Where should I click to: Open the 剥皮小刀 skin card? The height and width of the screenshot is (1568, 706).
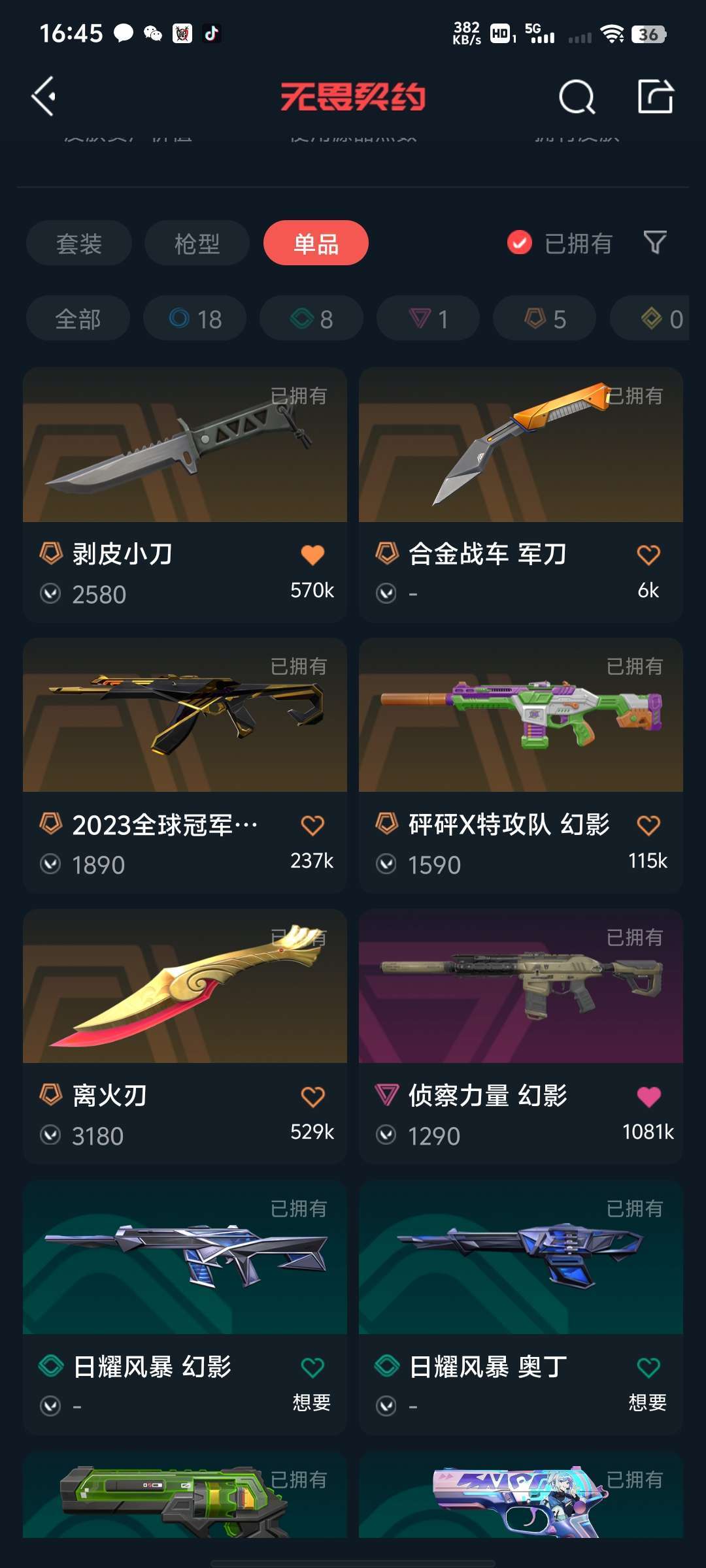(185, 495)
